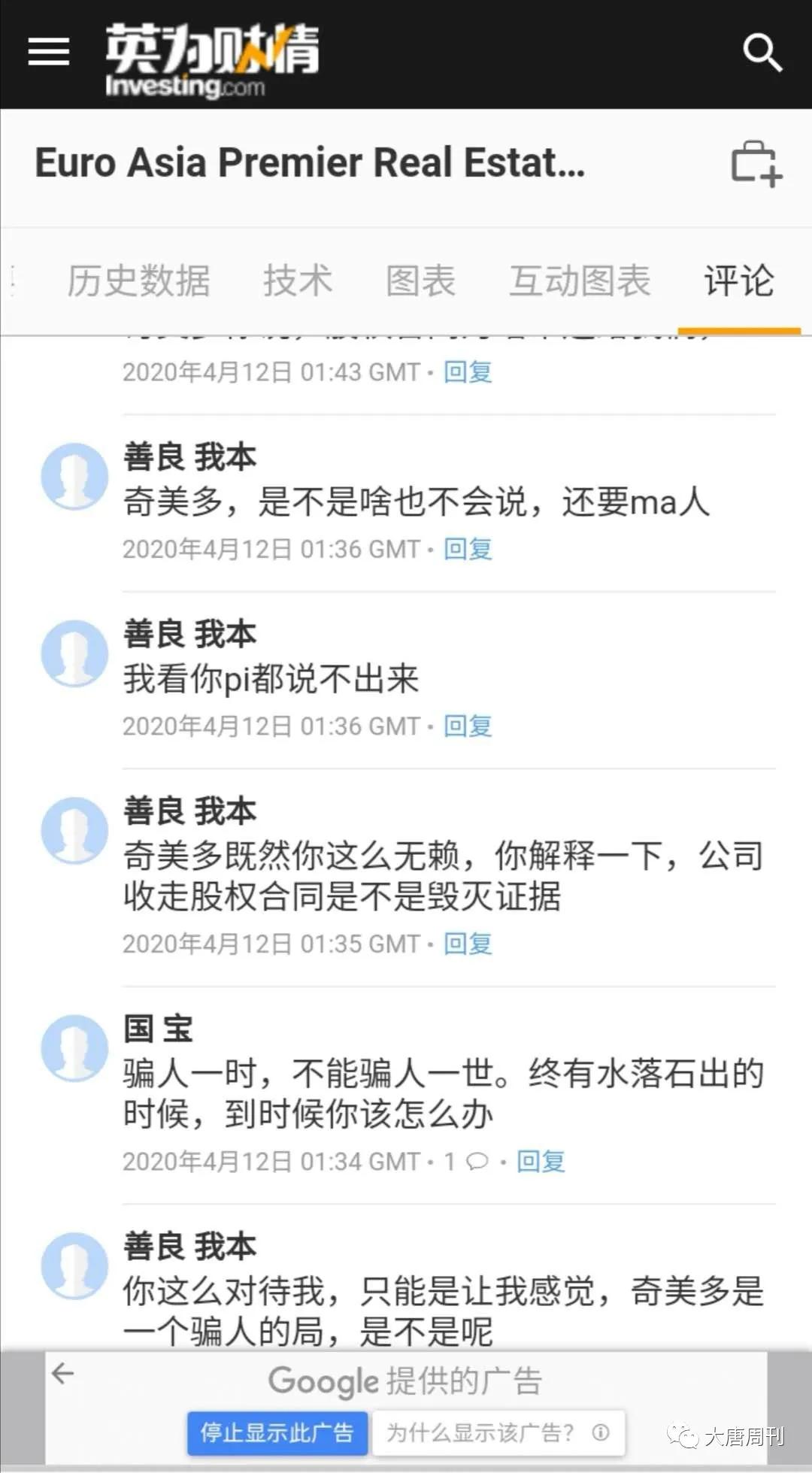
Task: Click the search magnifier icon
Action: pos(764,51)
